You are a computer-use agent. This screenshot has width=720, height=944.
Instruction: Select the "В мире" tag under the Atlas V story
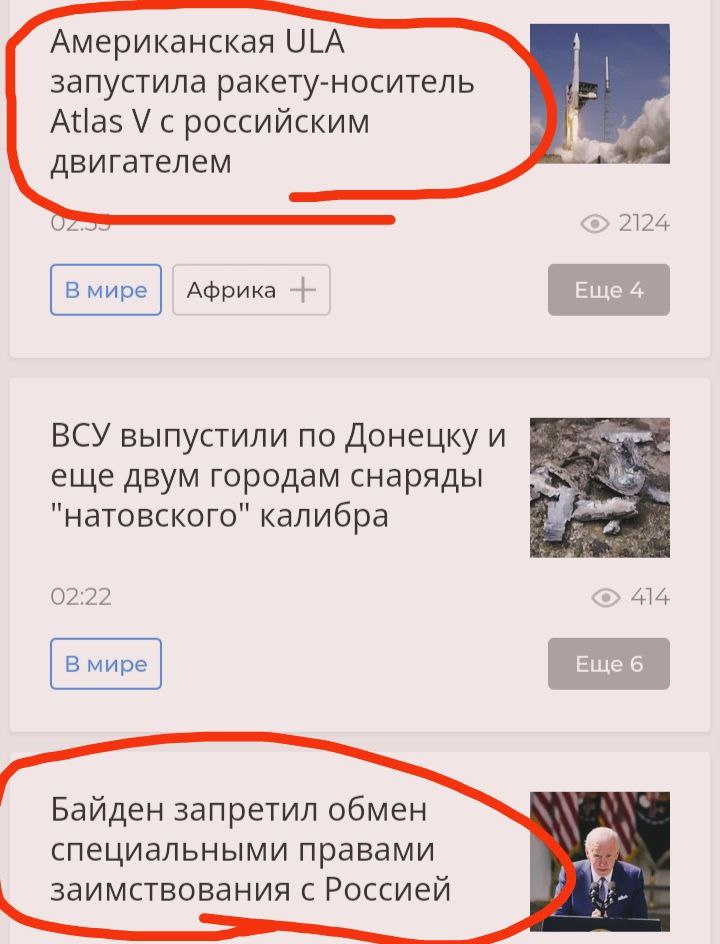pos(106,290)
